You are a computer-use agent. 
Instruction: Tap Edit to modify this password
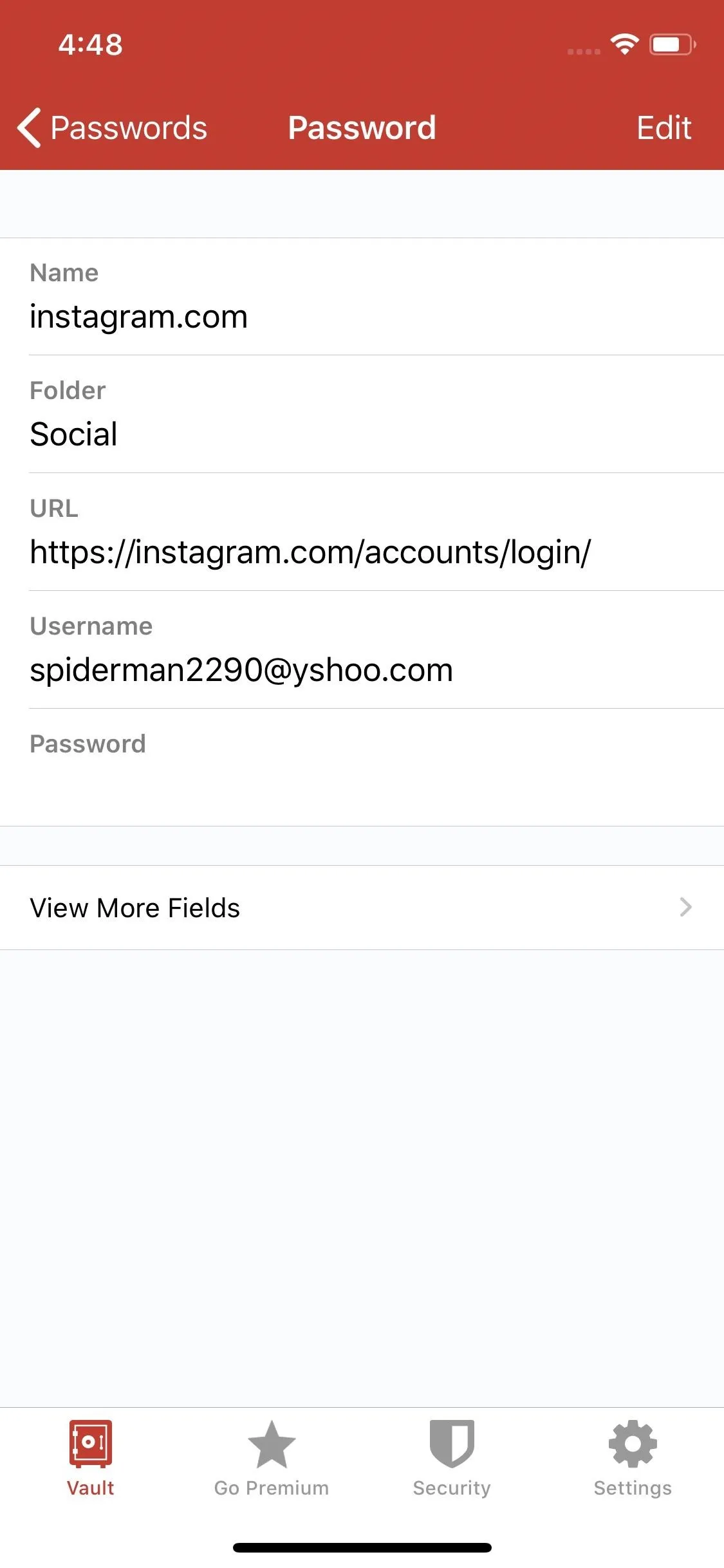(664, 127)
